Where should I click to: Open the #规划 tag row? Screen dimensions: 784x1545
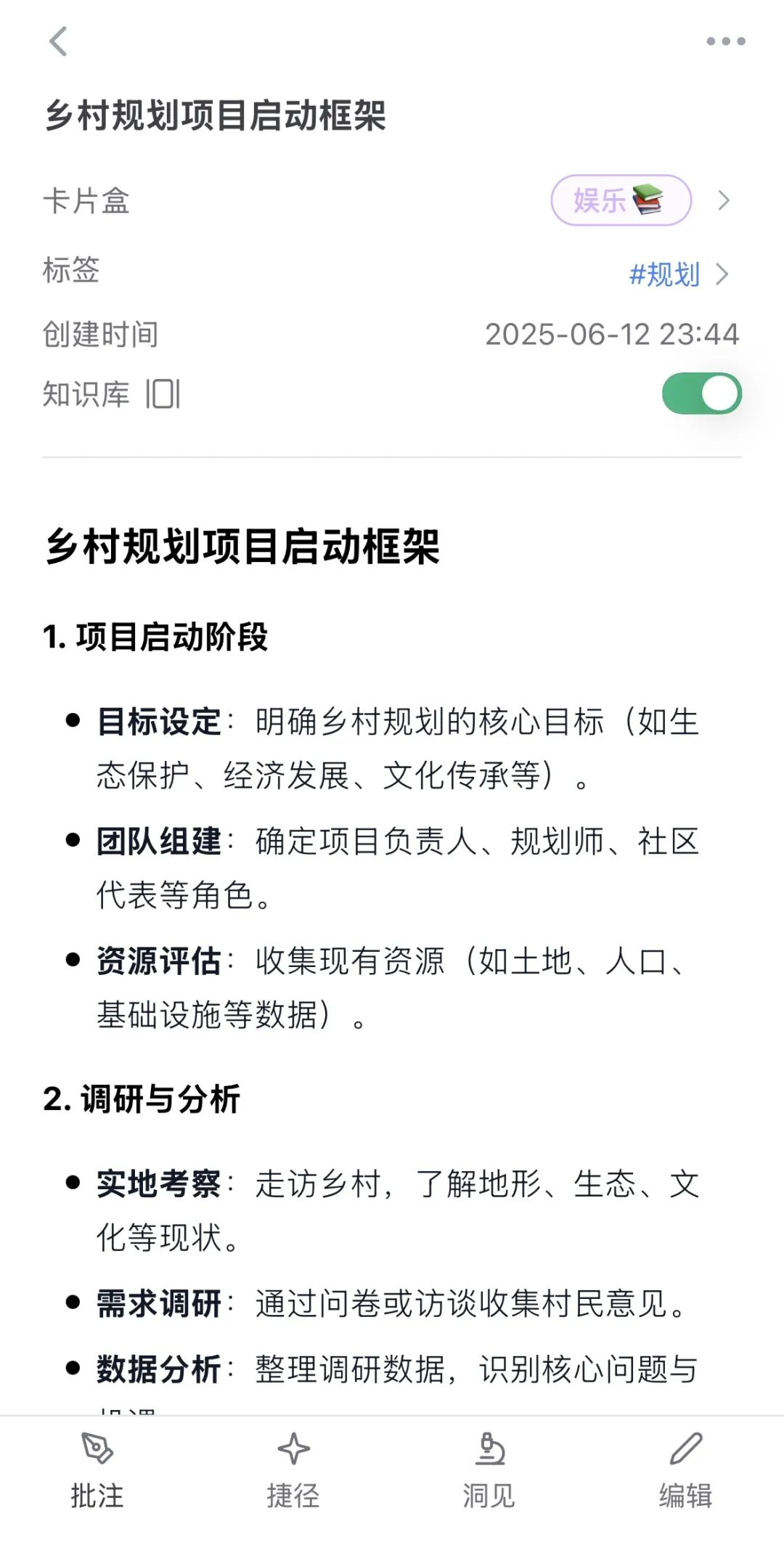664,274
